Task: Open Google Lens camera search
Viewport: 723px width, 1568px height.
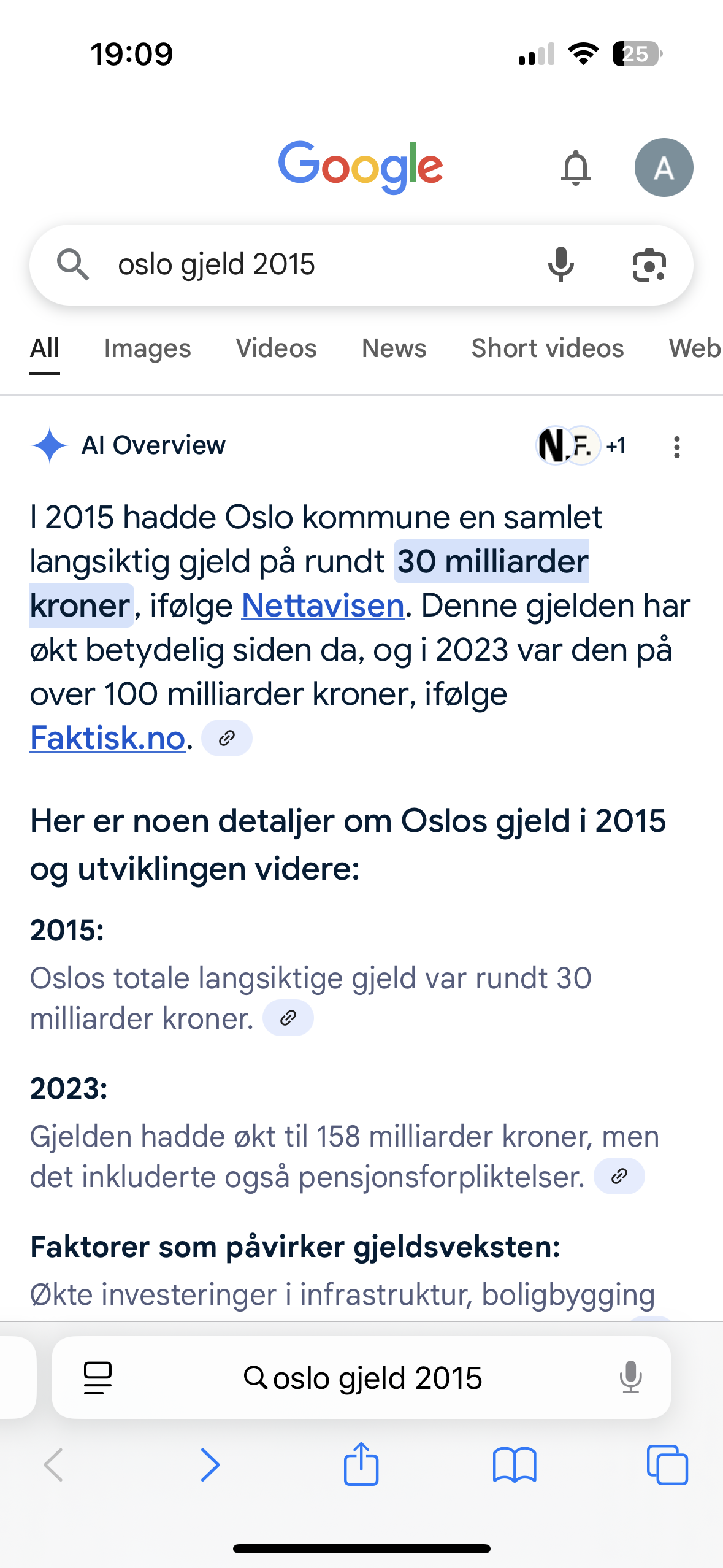Action: pos(649,265)
